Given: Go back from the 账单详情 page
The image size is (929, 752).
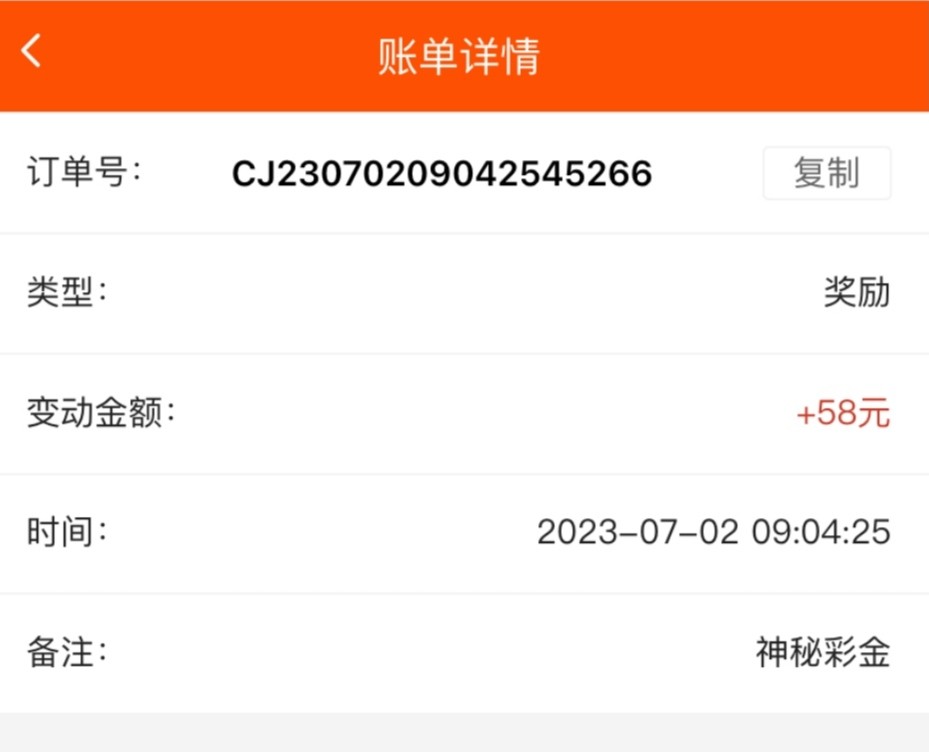Looking at the screenshot, I should [32, 51].
